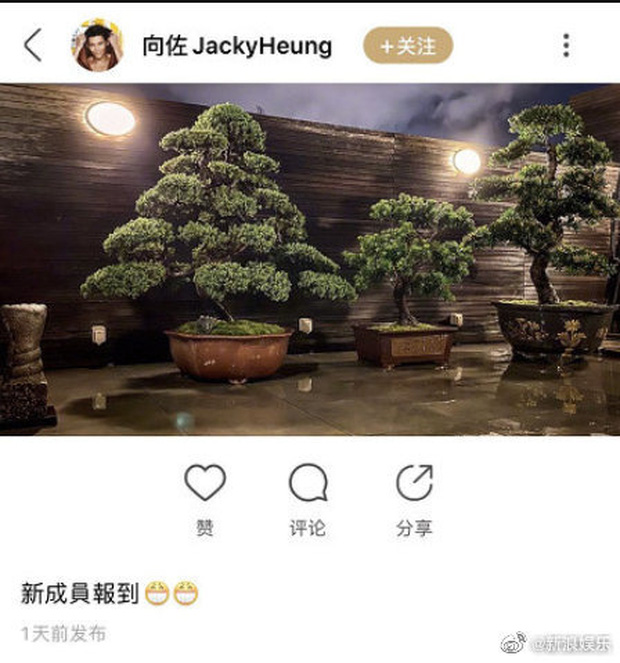This screenshot has width=620, height=663.
Task: Go back using the arrow icon
Action: pyautogui.click(x=34, y=45)
